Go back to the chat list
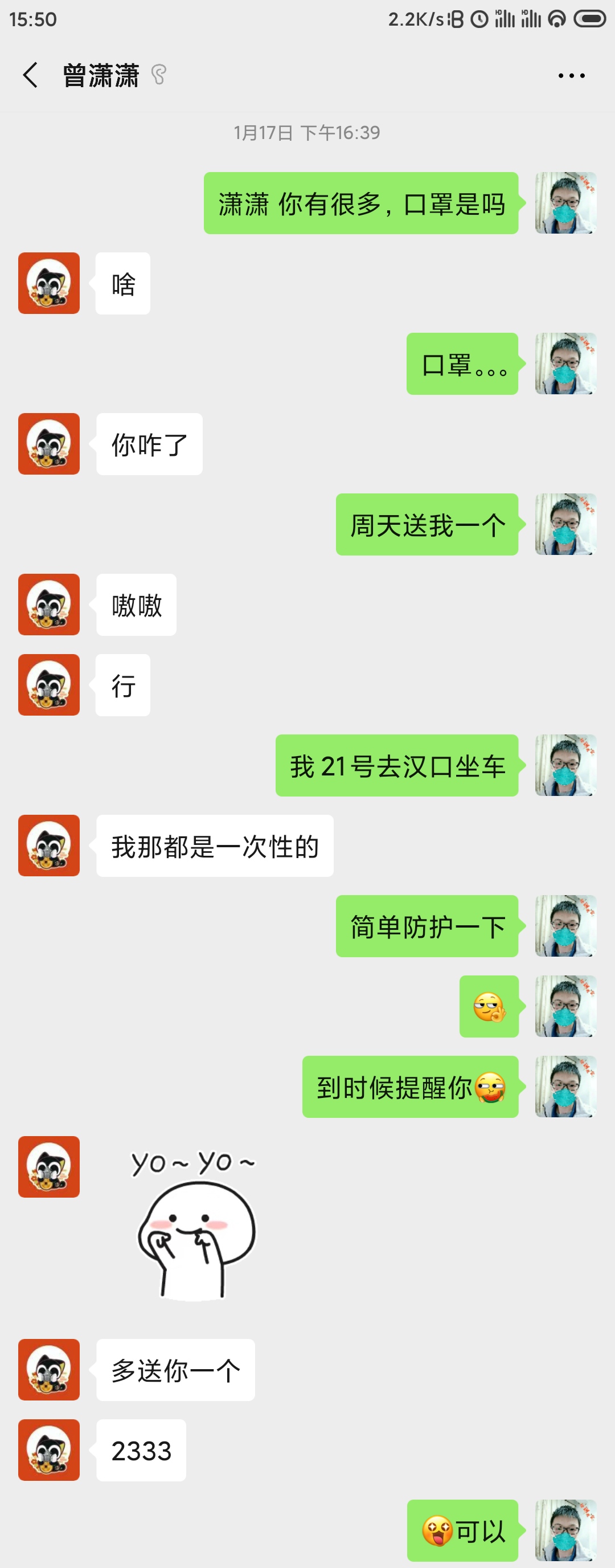 [x=30, y=75]
